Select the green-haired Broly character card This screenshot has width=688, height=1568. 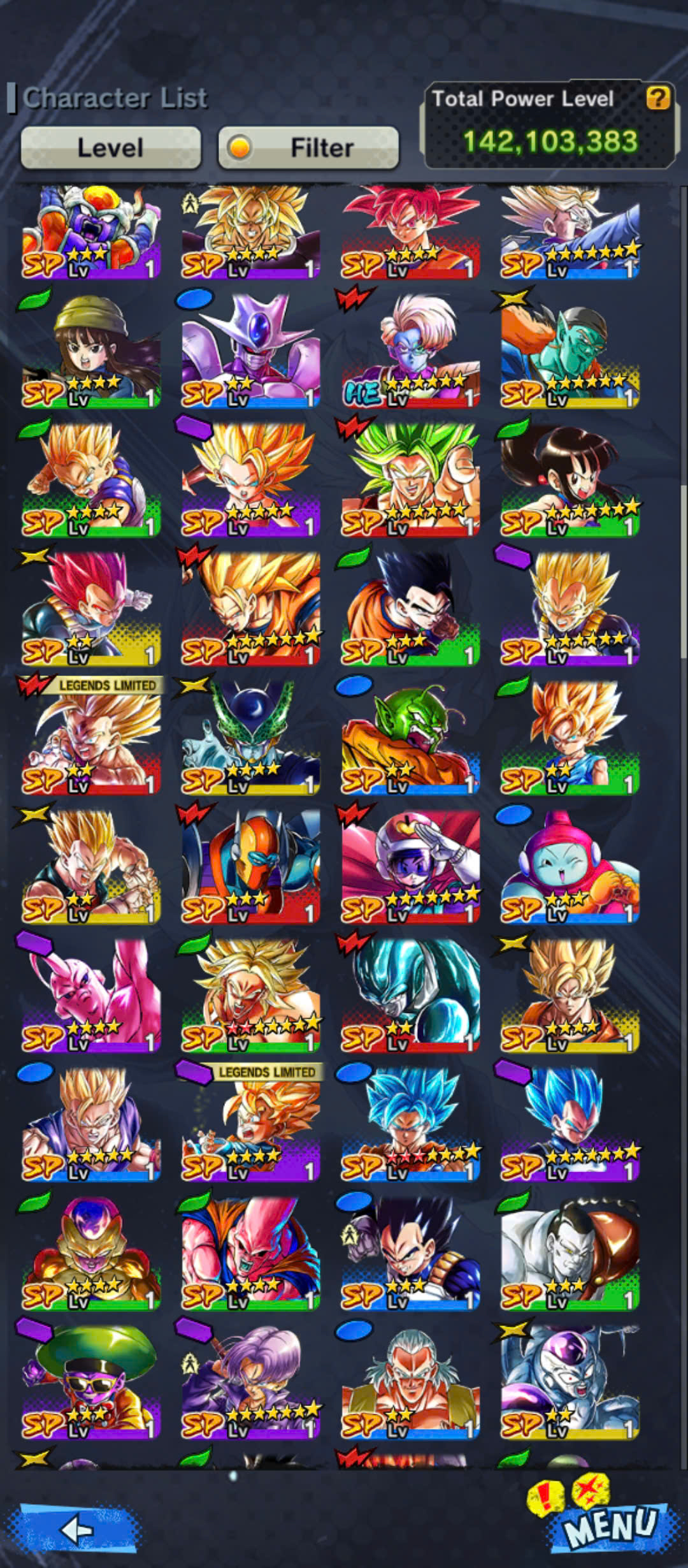click(x=411, y=479)
